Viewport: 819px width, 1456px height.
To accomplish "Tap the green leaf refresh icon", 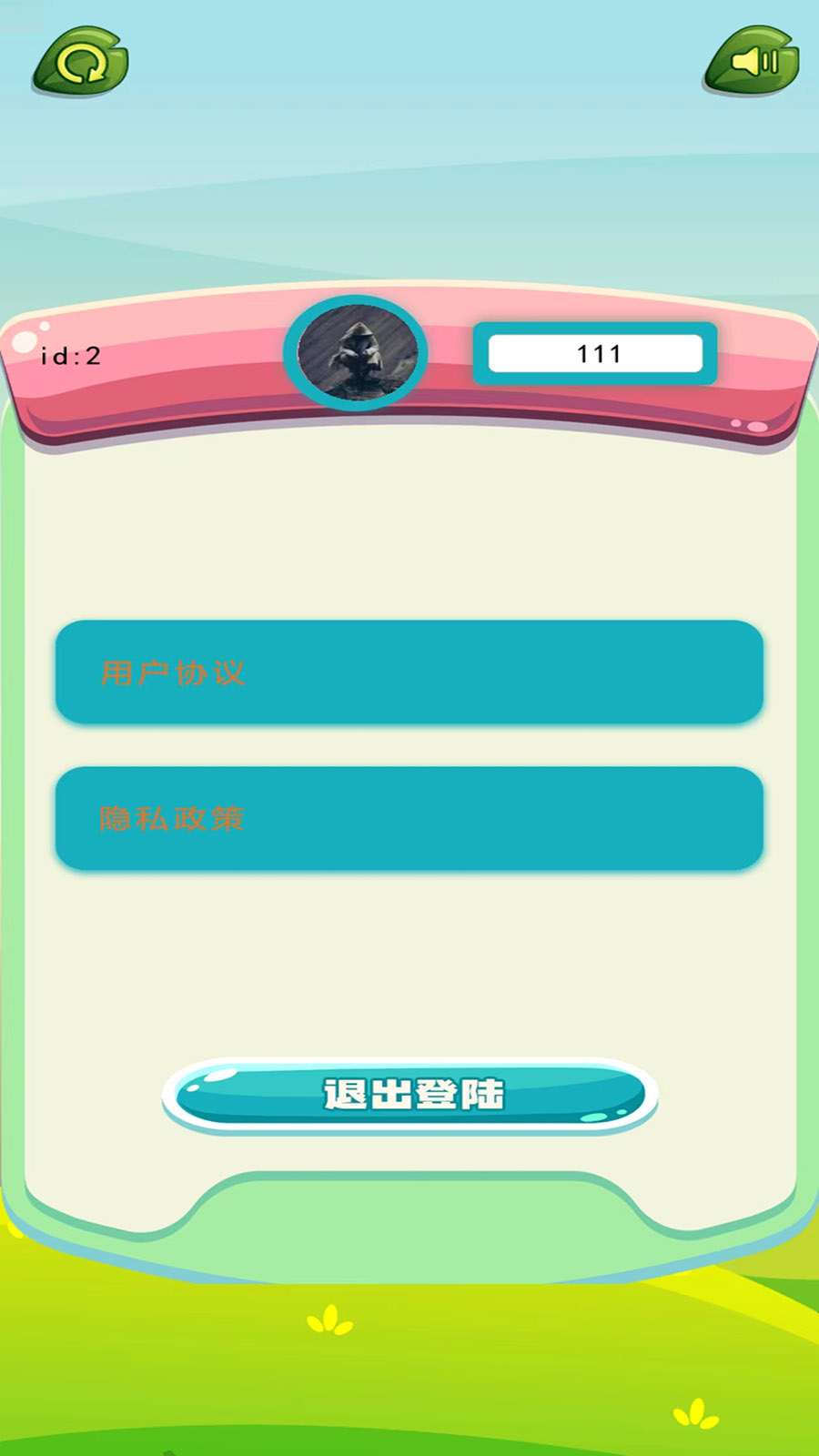I will tap(80, 62).
